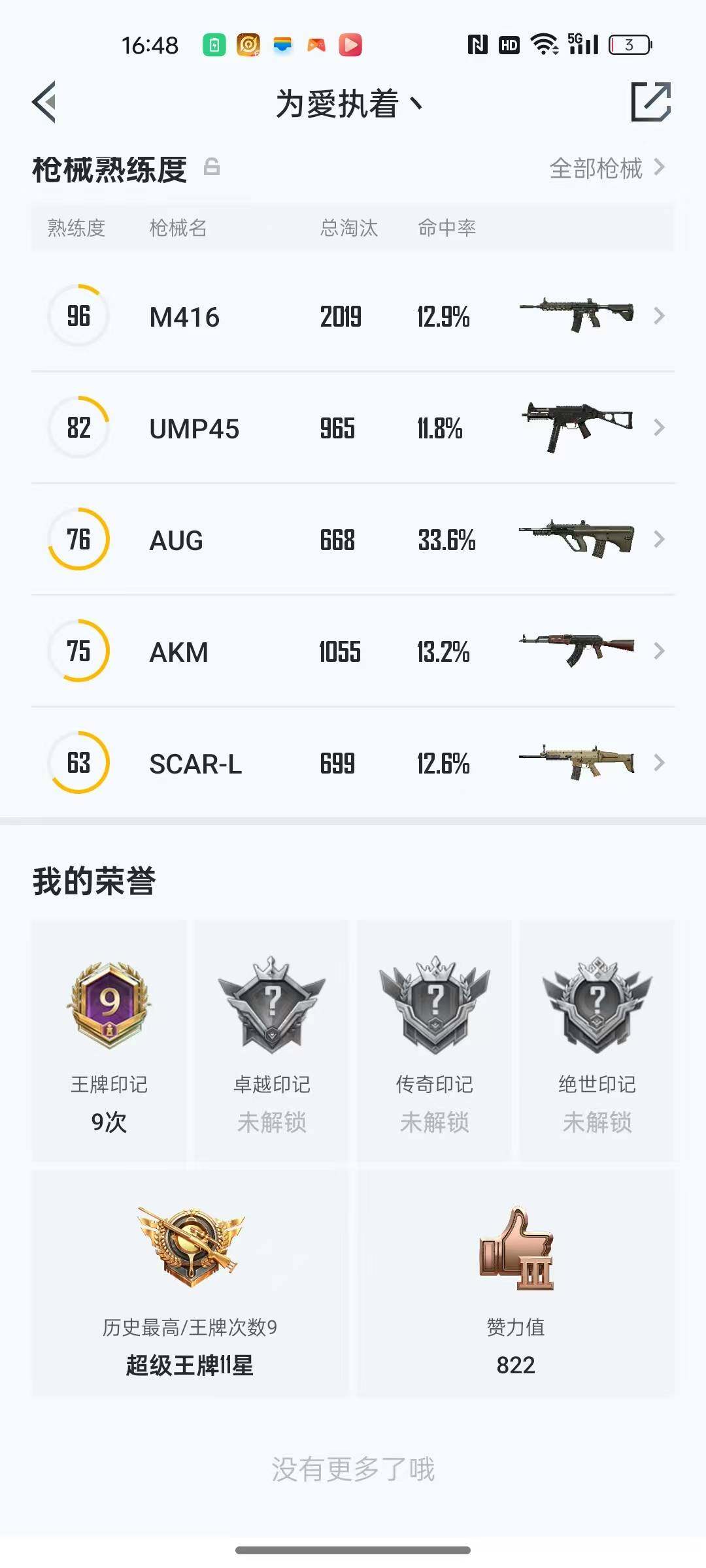Select the 命中率 column header
Viewport: 706px width, 1568px height.
coord(446,228)
